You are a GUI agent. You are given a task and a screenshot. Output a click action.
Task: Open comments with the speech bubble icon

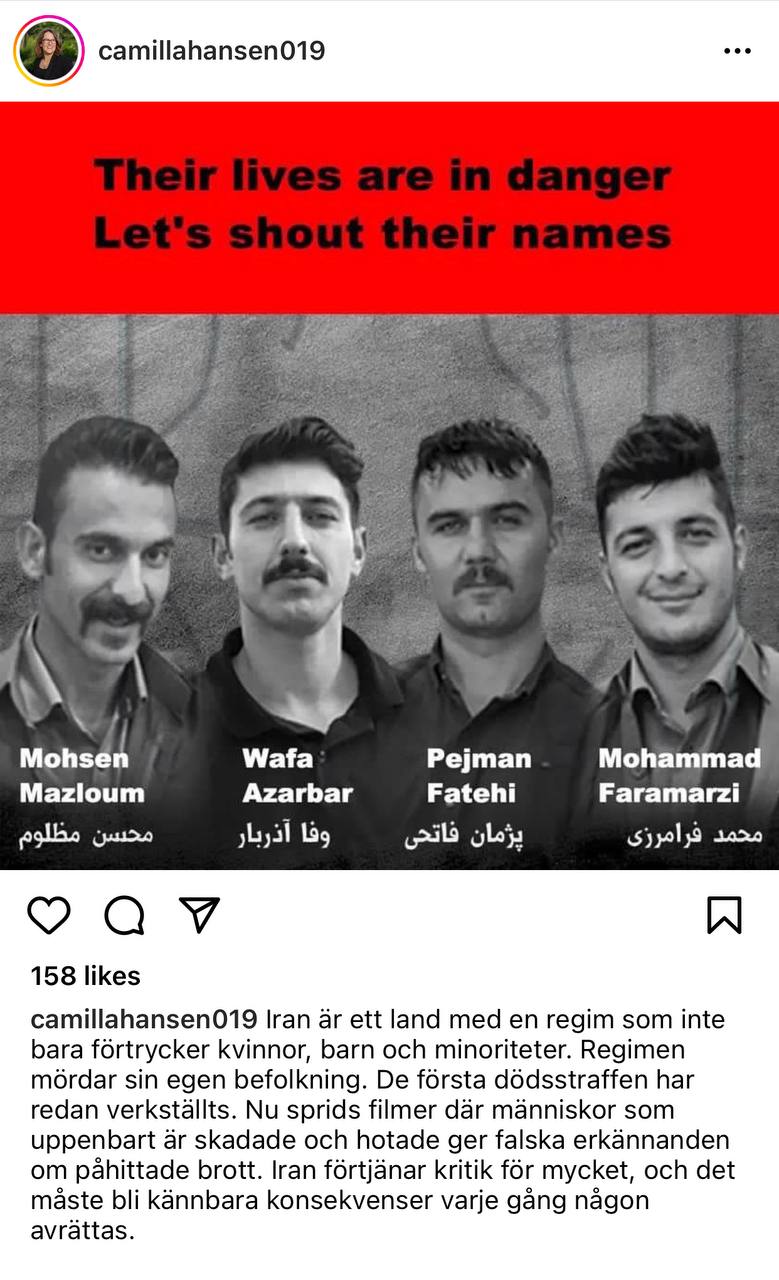tap(124, 914)
